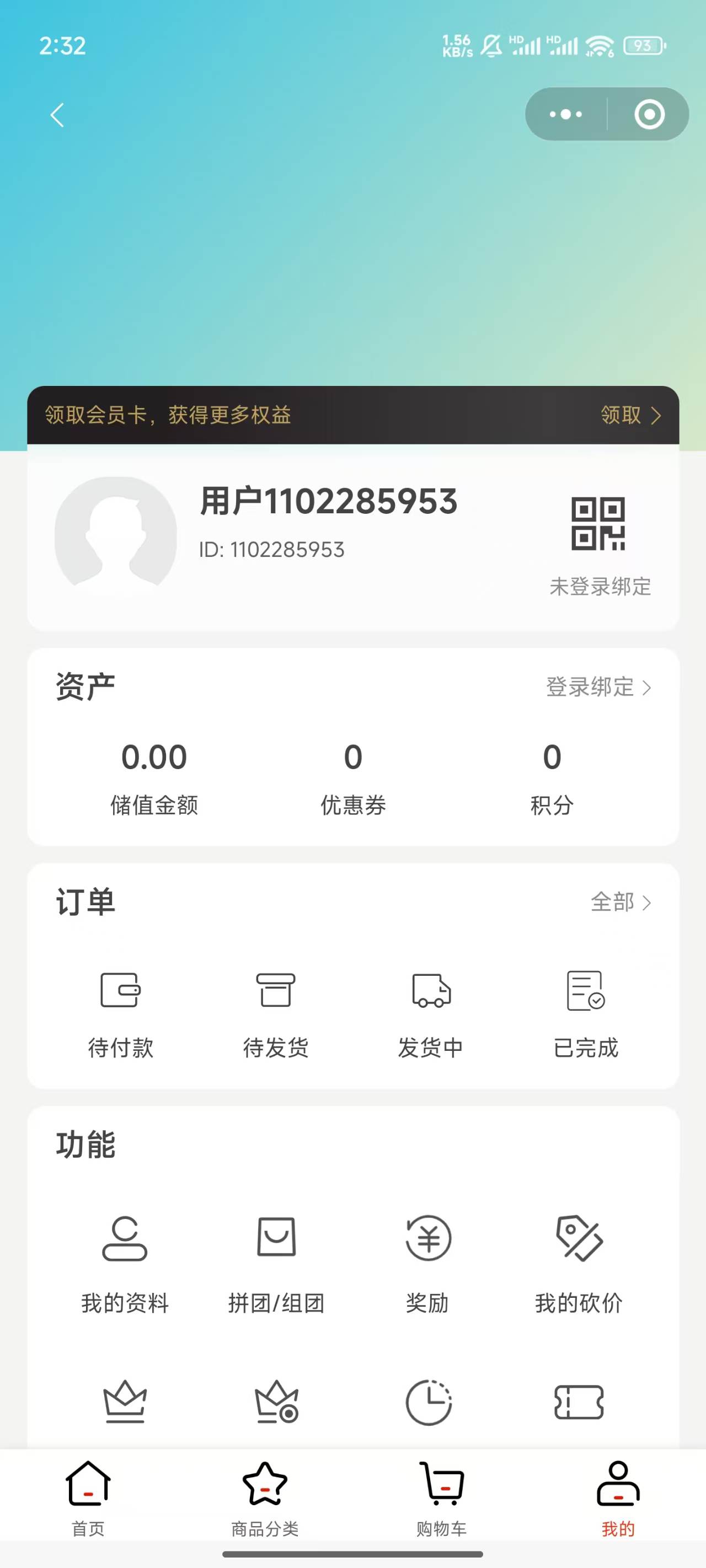Switch to the 首页 tab

click(x=88, y=1499)
